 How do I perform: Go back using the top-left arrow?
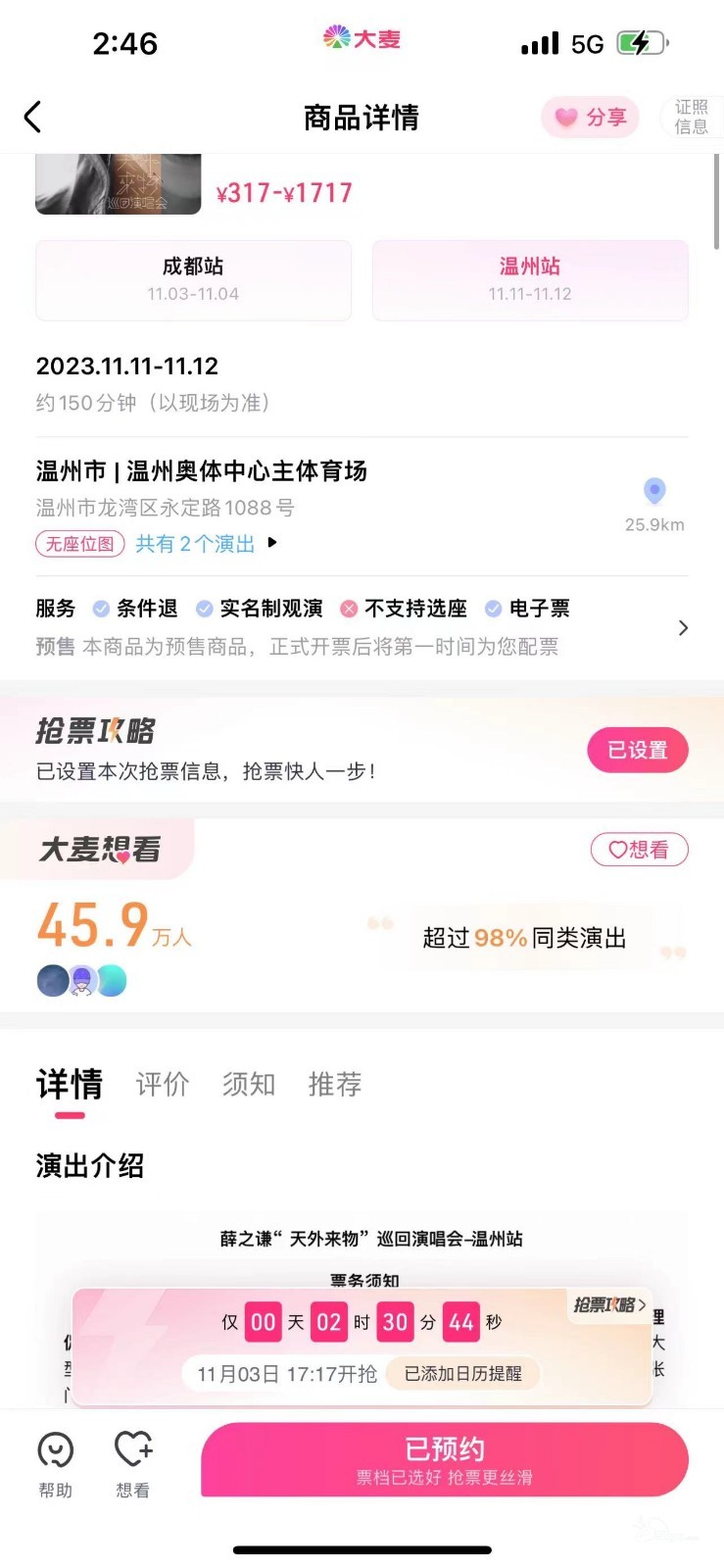(x=32, y=117)
